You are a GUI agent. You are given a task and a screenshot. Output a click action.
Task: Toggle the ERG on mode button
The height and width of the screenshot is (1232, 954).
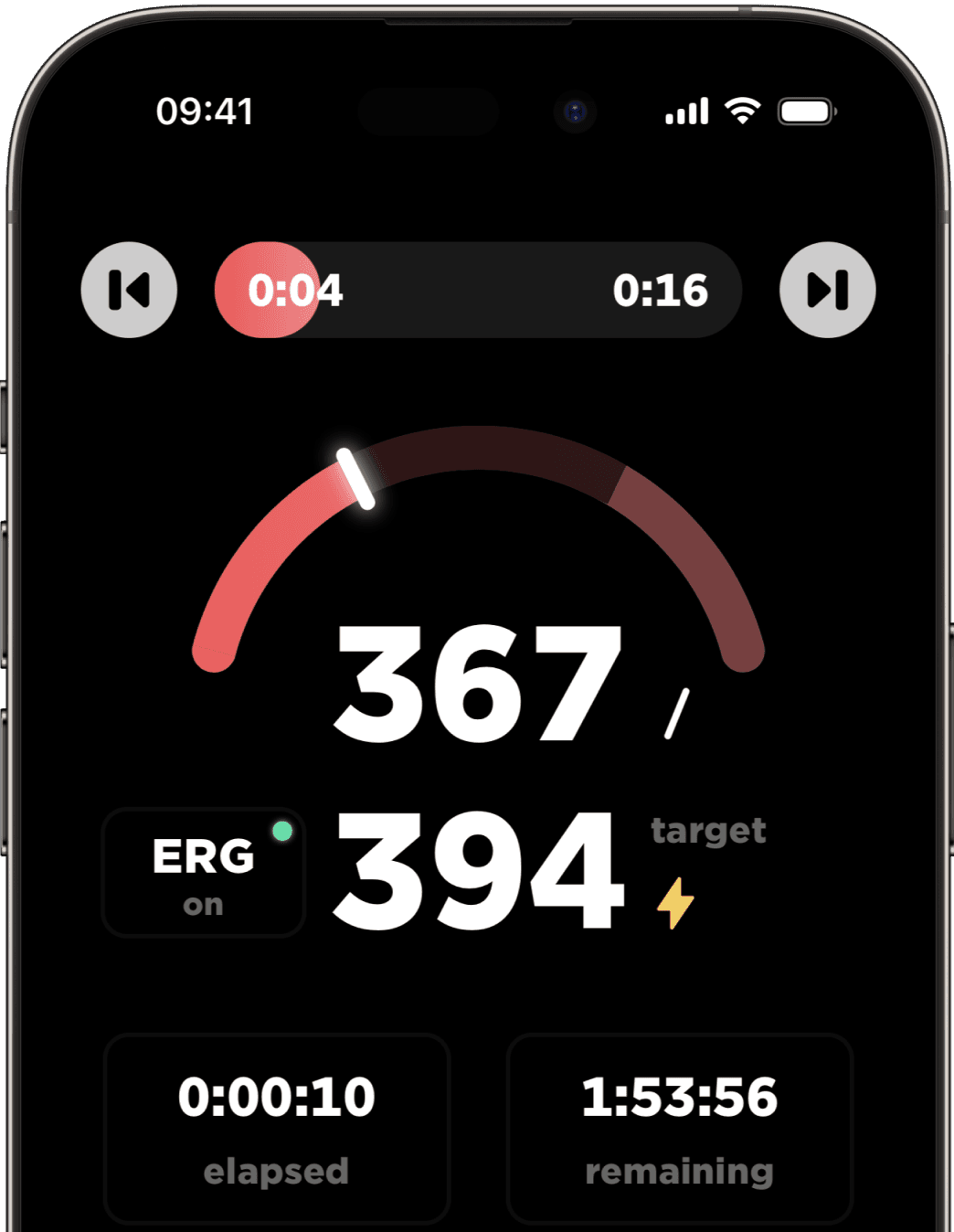(x=204, y=873)
